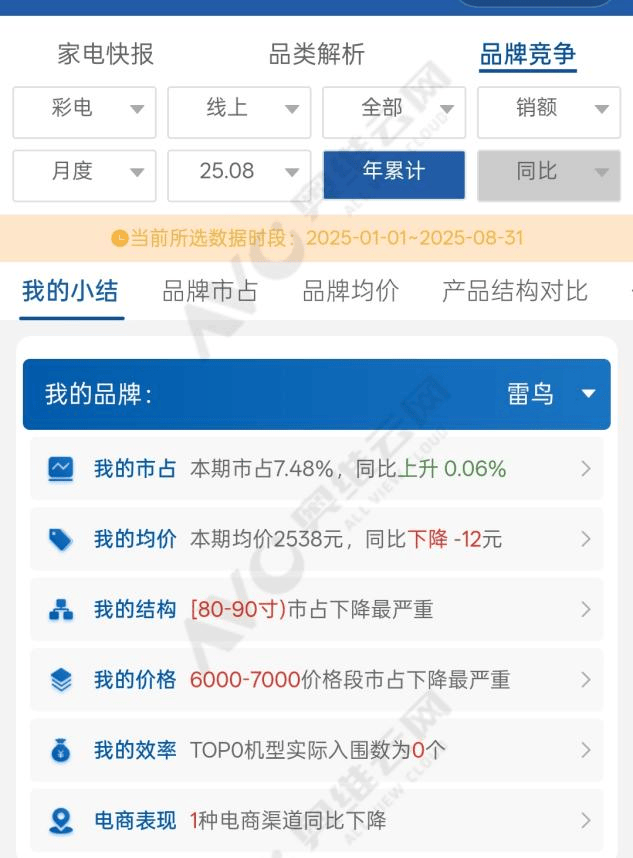The width and height of the screenshot is (633, 858).
Task: View the 我的小结 sub-tab
Action: pos(70,291)
